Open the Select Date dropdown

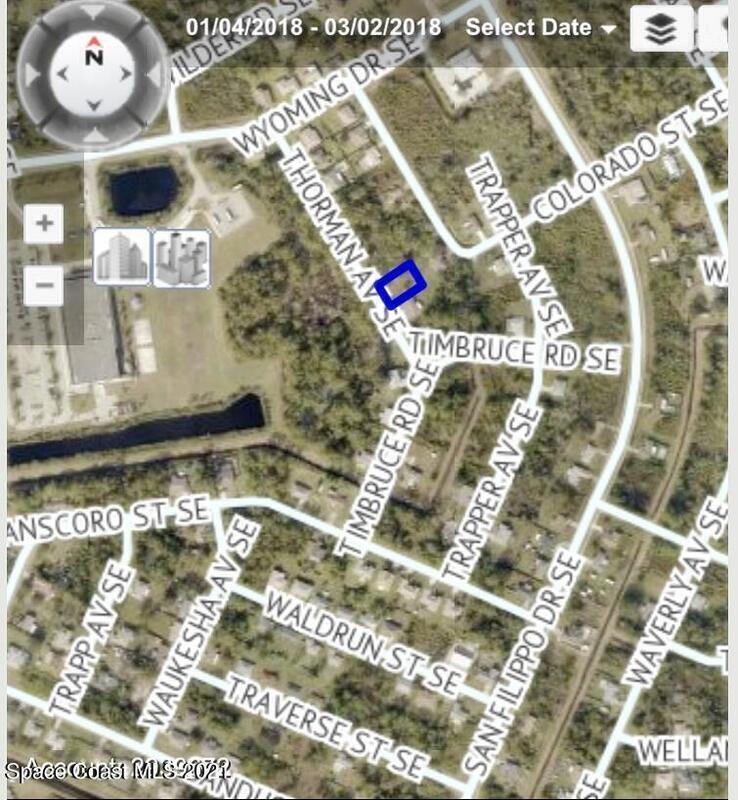541,28
